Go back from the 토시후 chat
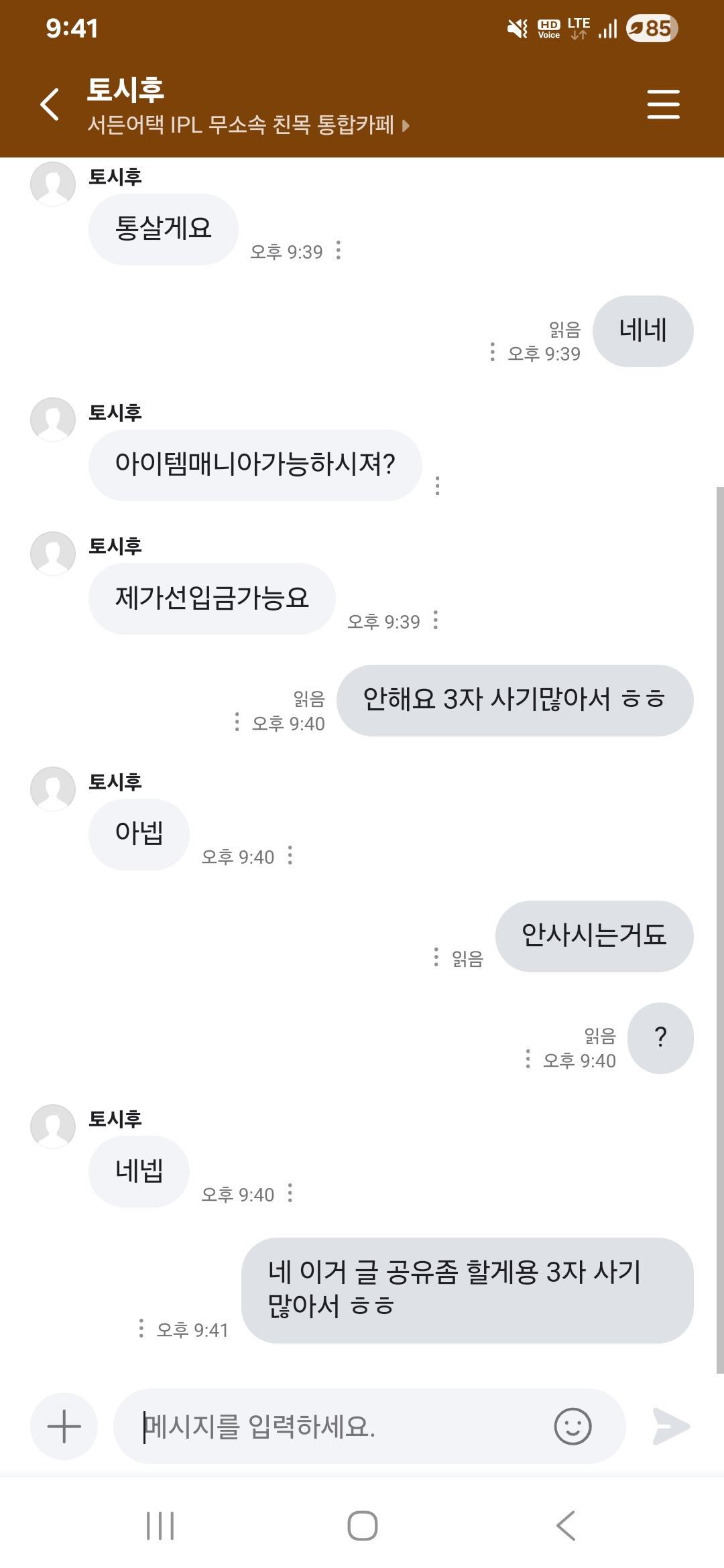This screenshot has width=724, height=1568. pyautogui.click(x=50, y=105)
